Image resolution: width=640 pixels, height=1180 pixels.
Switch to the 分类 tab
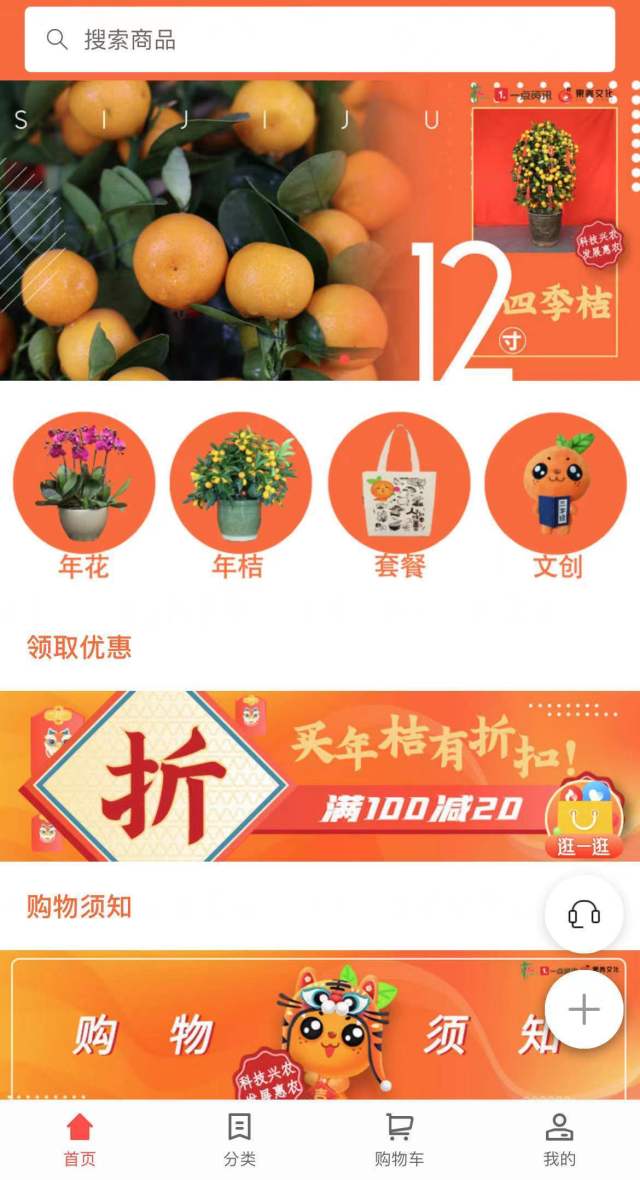[x=240, y=1140]
